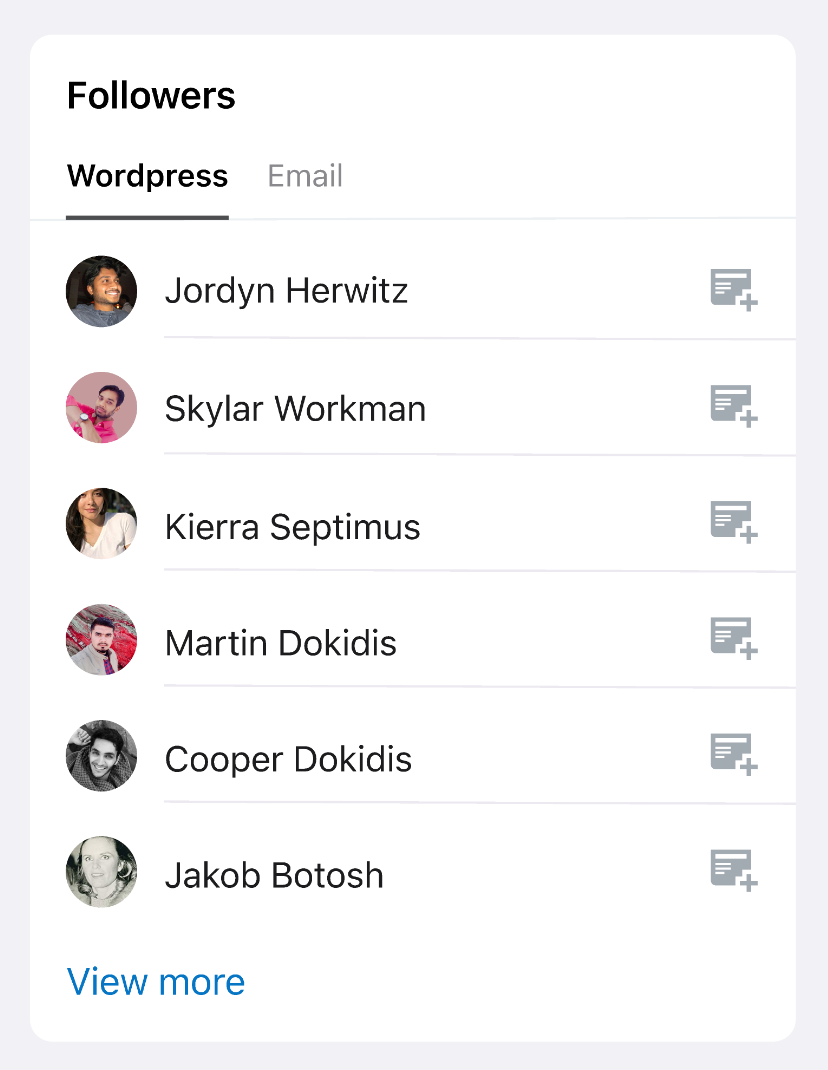The image size is (828, 1070).
Task: Open Jordyn Herwitz's profile avatar
Action: (x=101, y=291)
